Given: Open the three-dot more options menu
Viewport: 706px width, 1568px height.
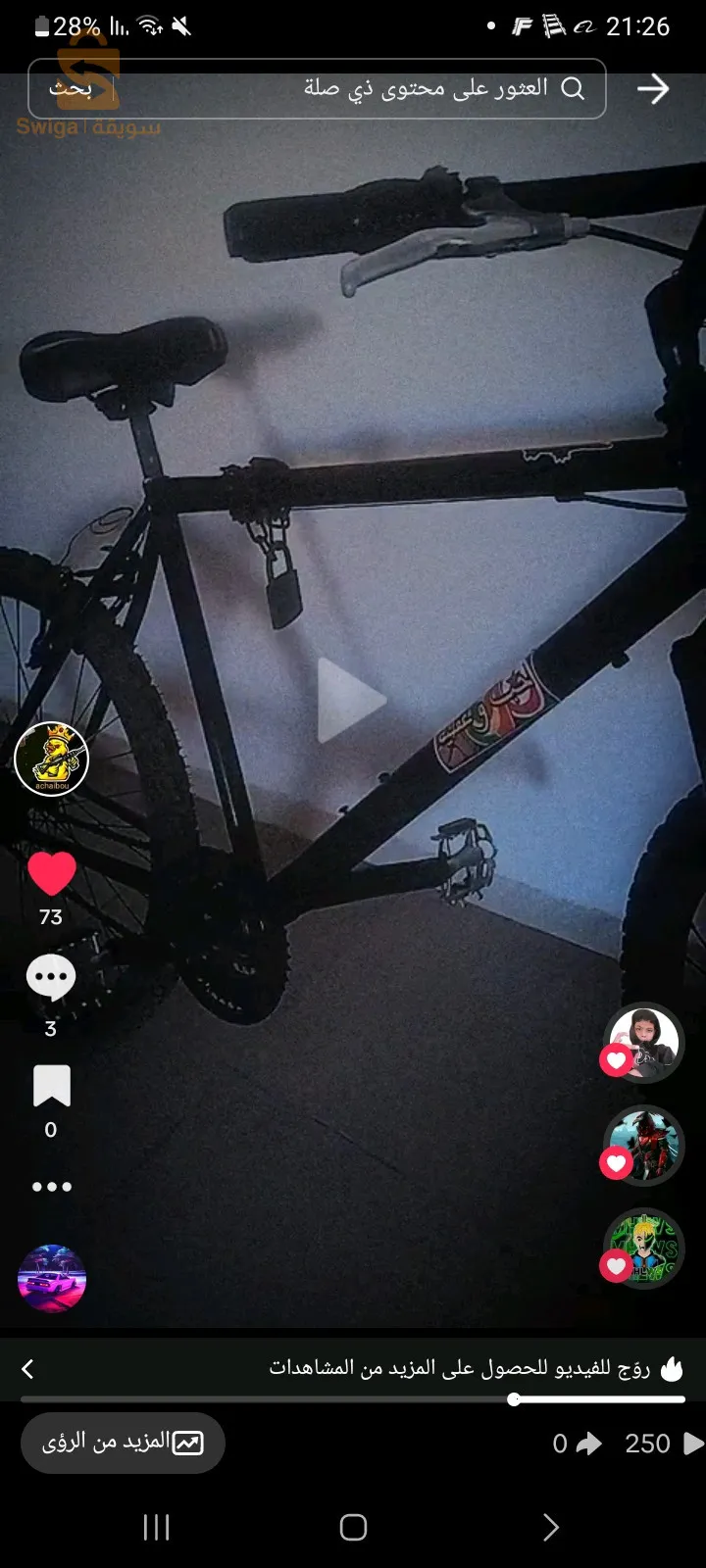Looking at the screenshot, I should 51,1187.
